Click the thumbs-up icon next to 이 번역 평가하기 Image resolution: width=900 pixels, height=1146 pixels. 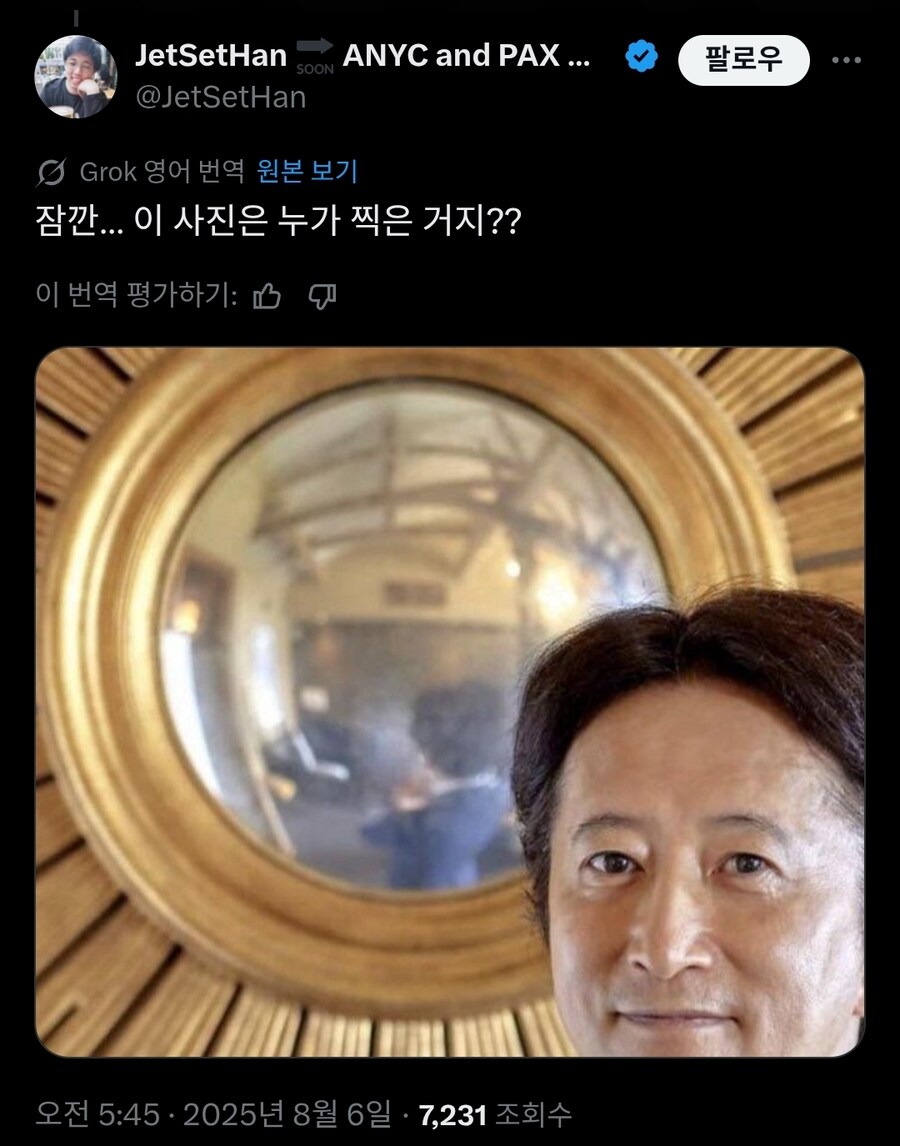click(267, 296)
